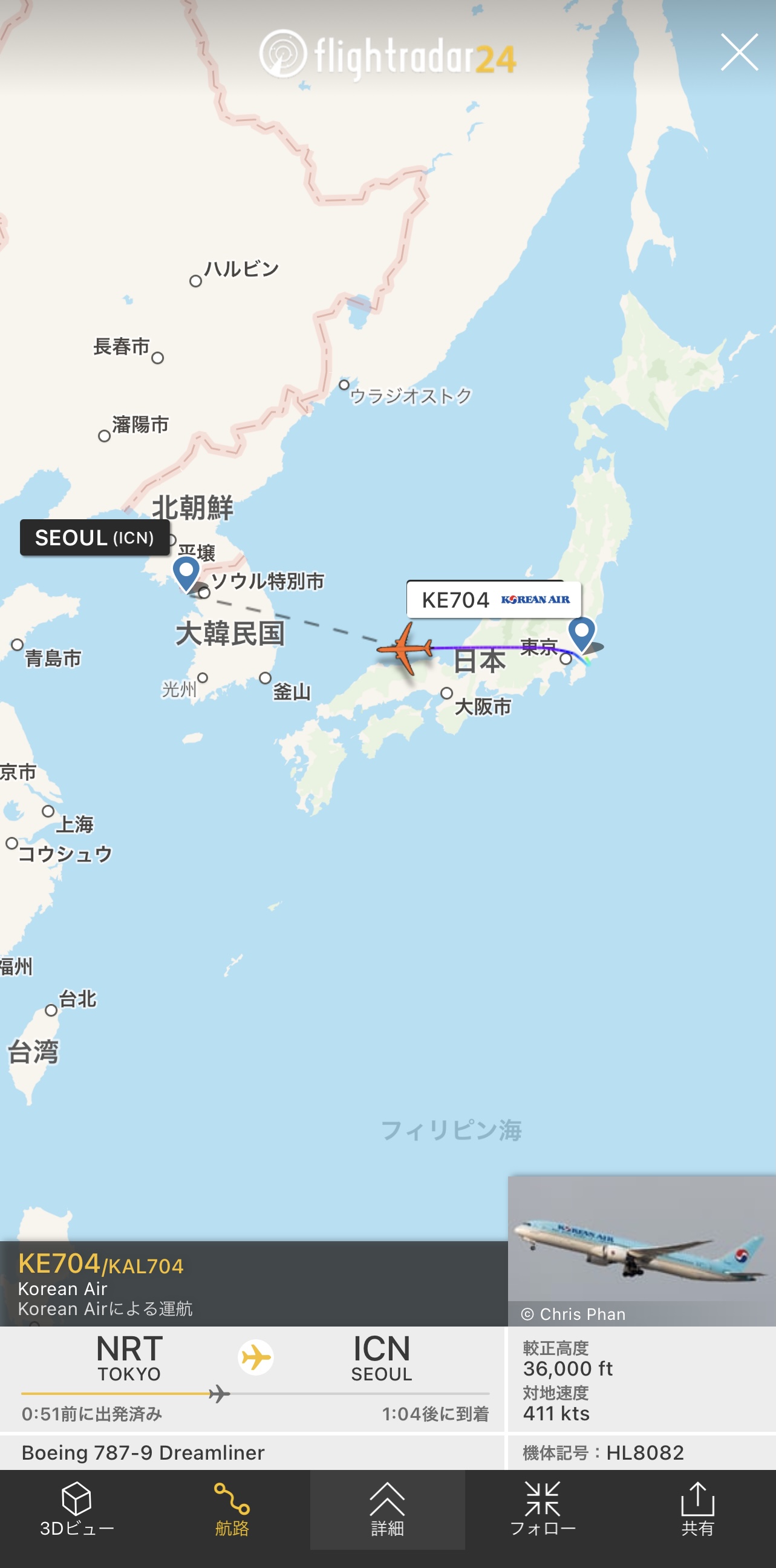The image size is (776, 1568).
Task: Tap the KE704 Korean Air map label
Action: 494,600
